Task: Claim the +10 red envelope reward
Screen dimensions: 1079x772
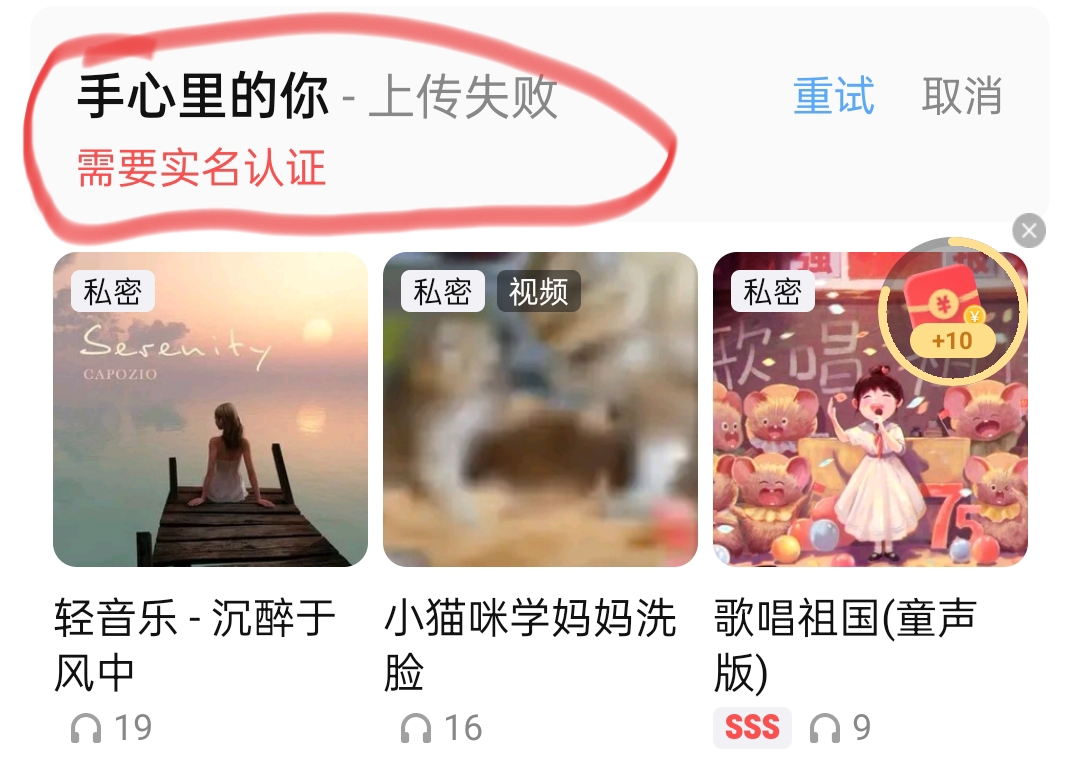Action: click(x=951, y=310)
